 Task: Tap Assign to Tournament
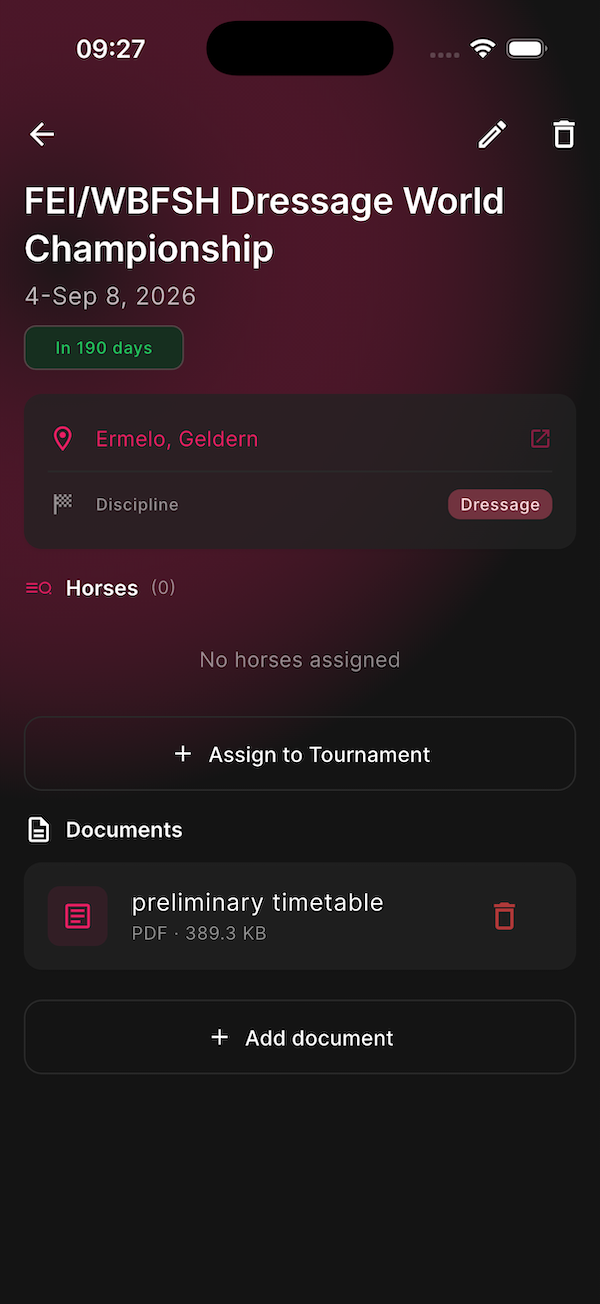[300, 754]
